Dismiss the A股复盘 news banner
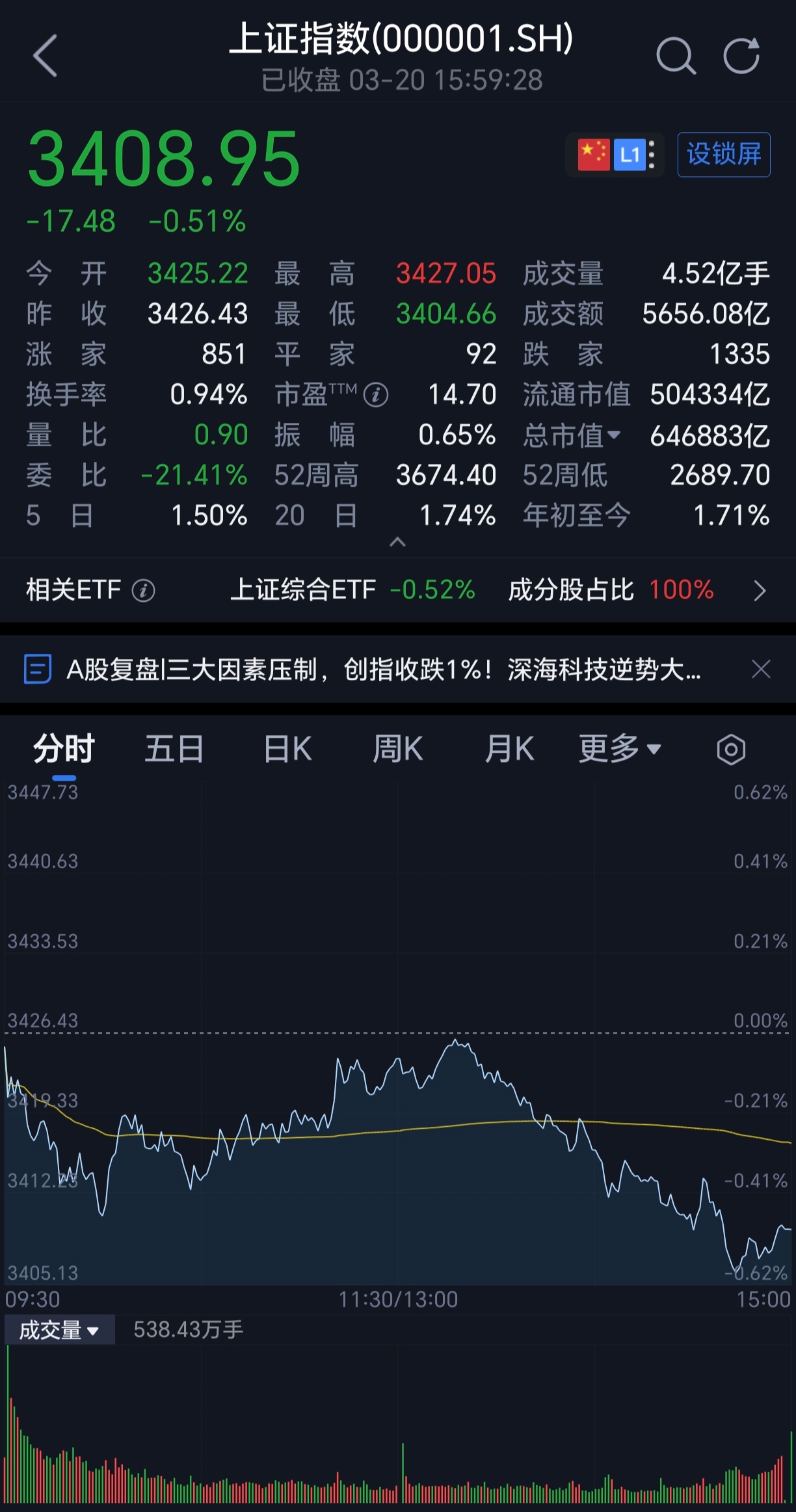 [761, 670]
